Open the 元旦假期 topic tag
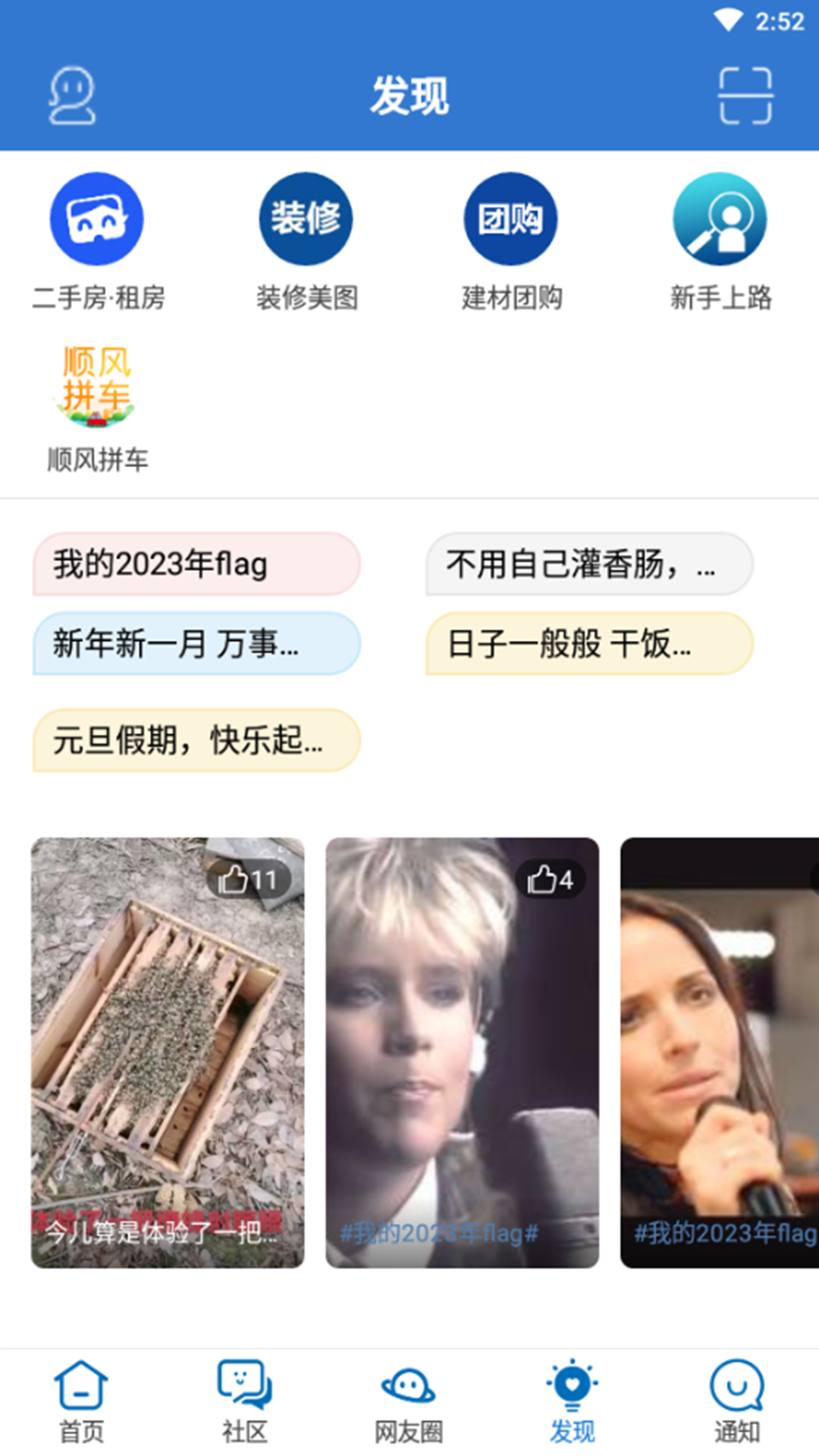Viewport: 819px width, 1456px height. coord(194,741)
